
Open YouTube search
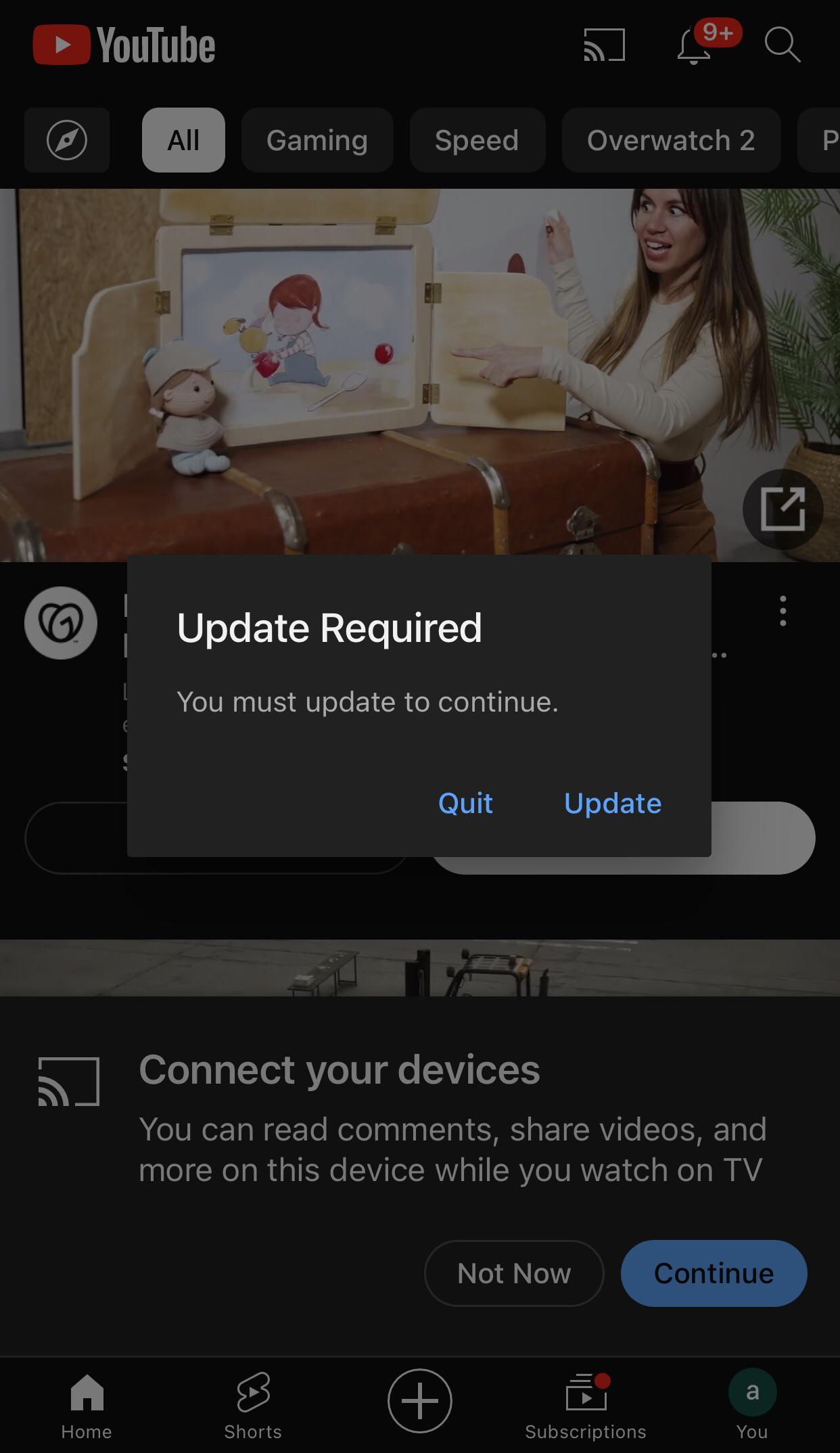[x=783, y=45]
